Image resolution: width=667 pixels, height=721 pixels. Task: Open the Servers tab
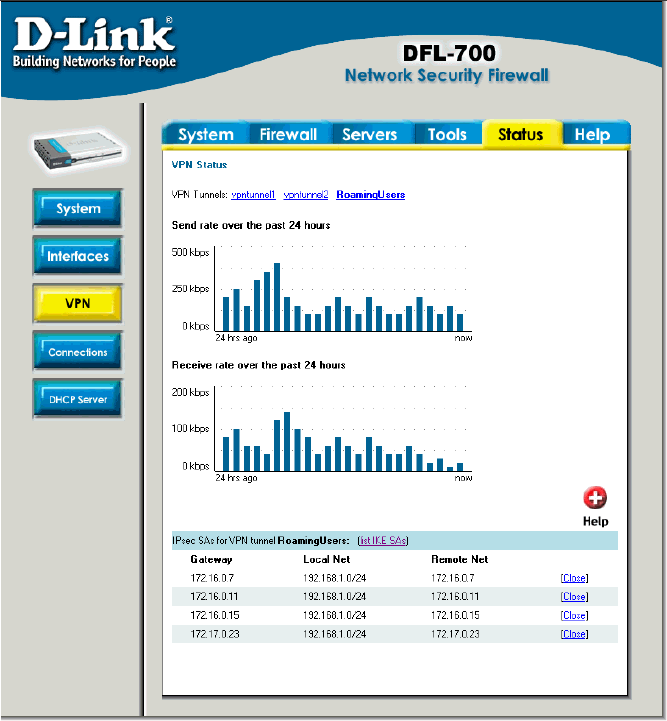[370, 134]
